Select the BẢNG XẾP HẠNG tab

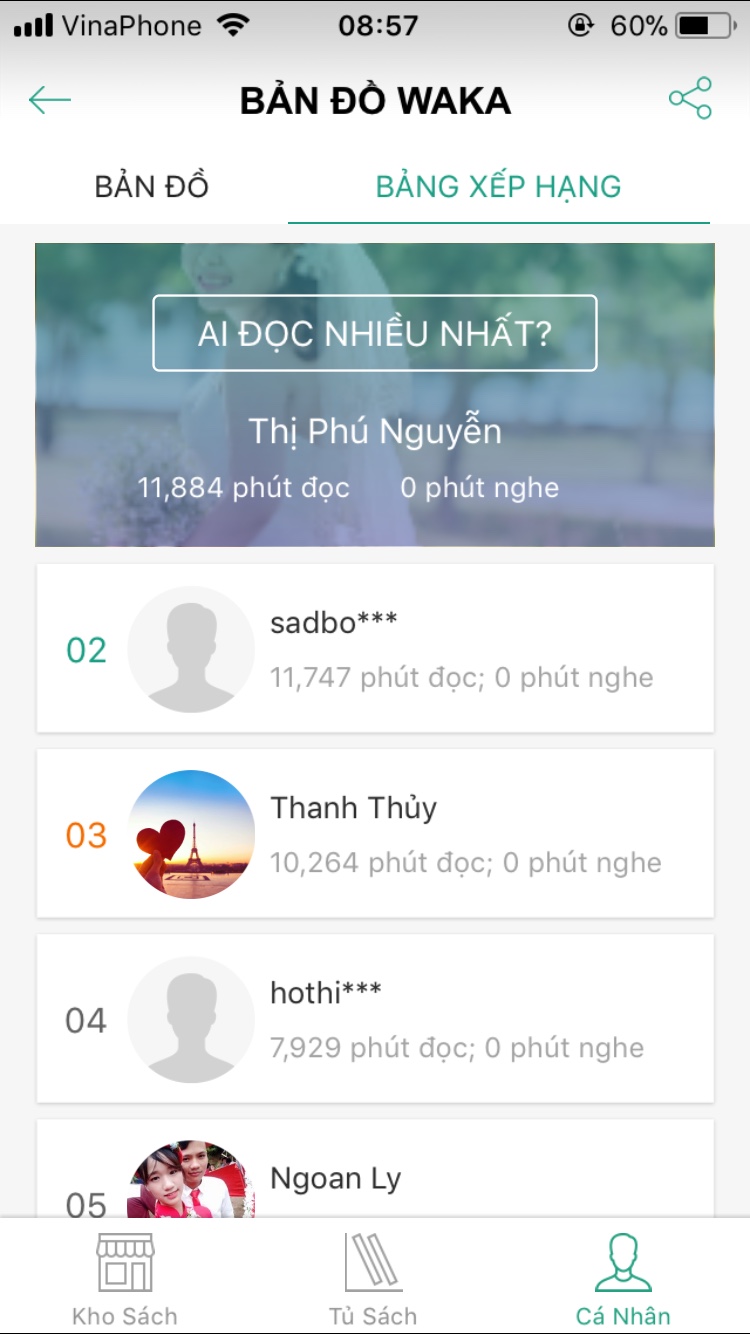pyautogui.click(x=498, y=187)
